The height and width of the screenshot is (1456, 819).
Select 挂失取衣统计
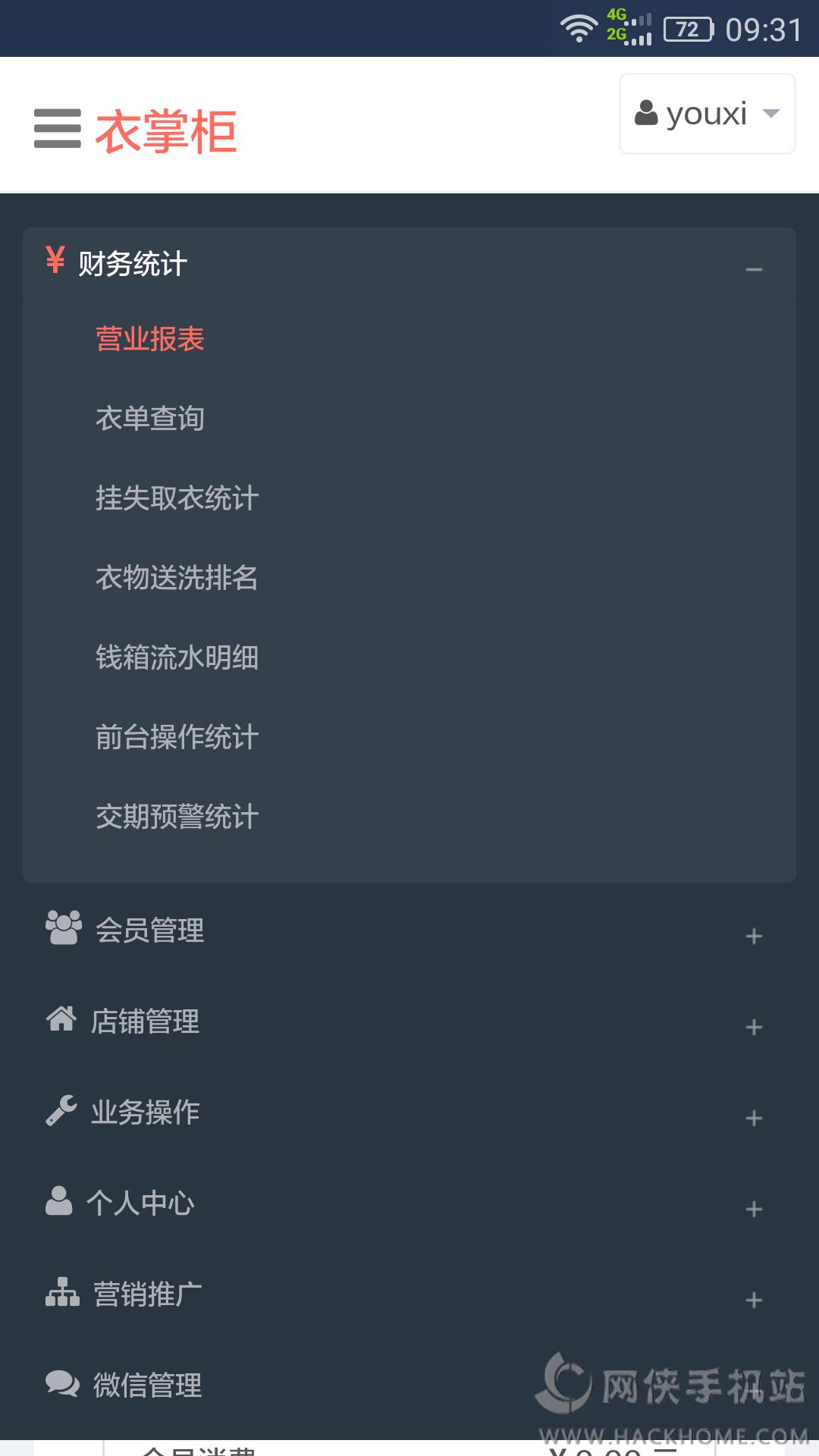point(177,498)
